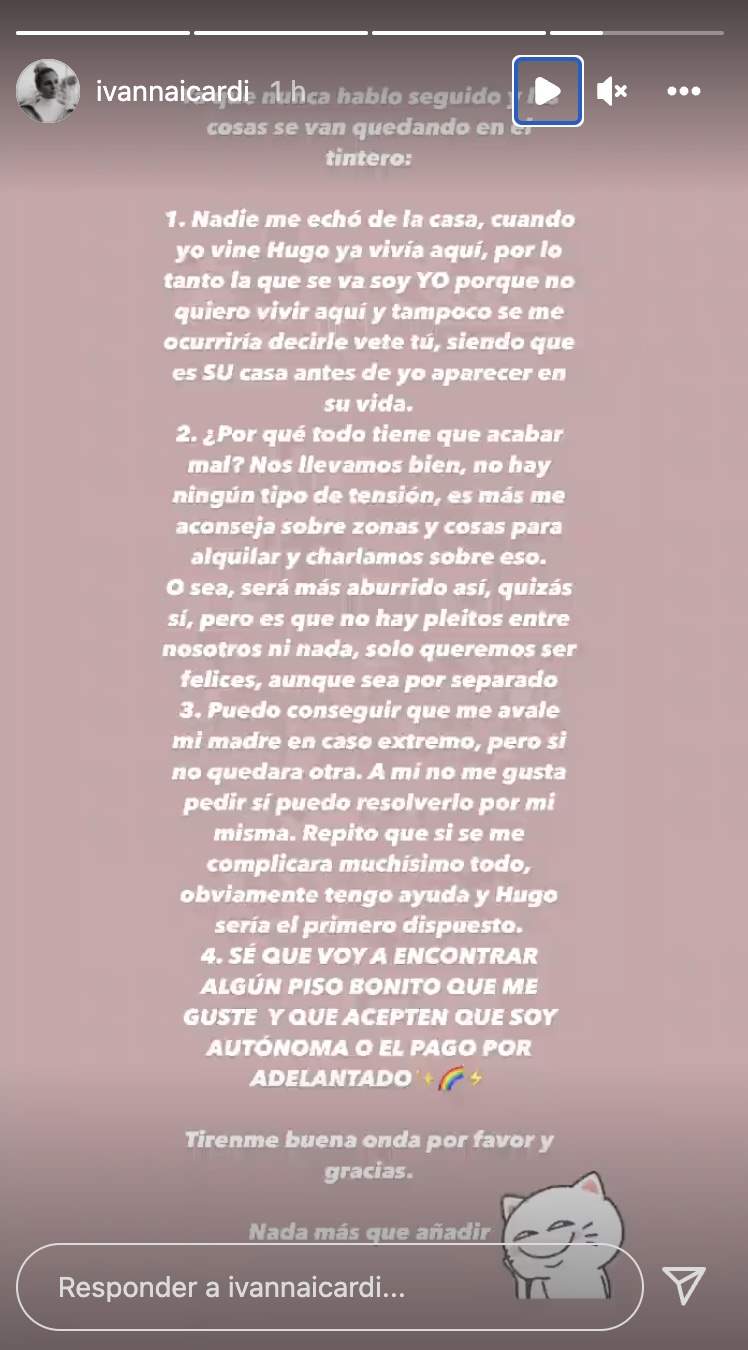This screenshot has width=748, height=1350.
Task: Unmute the story sound
Action: pos(612,92)
